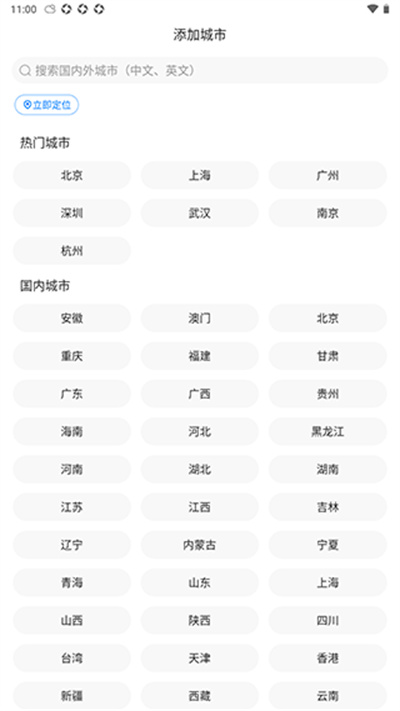
Task: Open 云南 province
Action: tap(327, 696)
